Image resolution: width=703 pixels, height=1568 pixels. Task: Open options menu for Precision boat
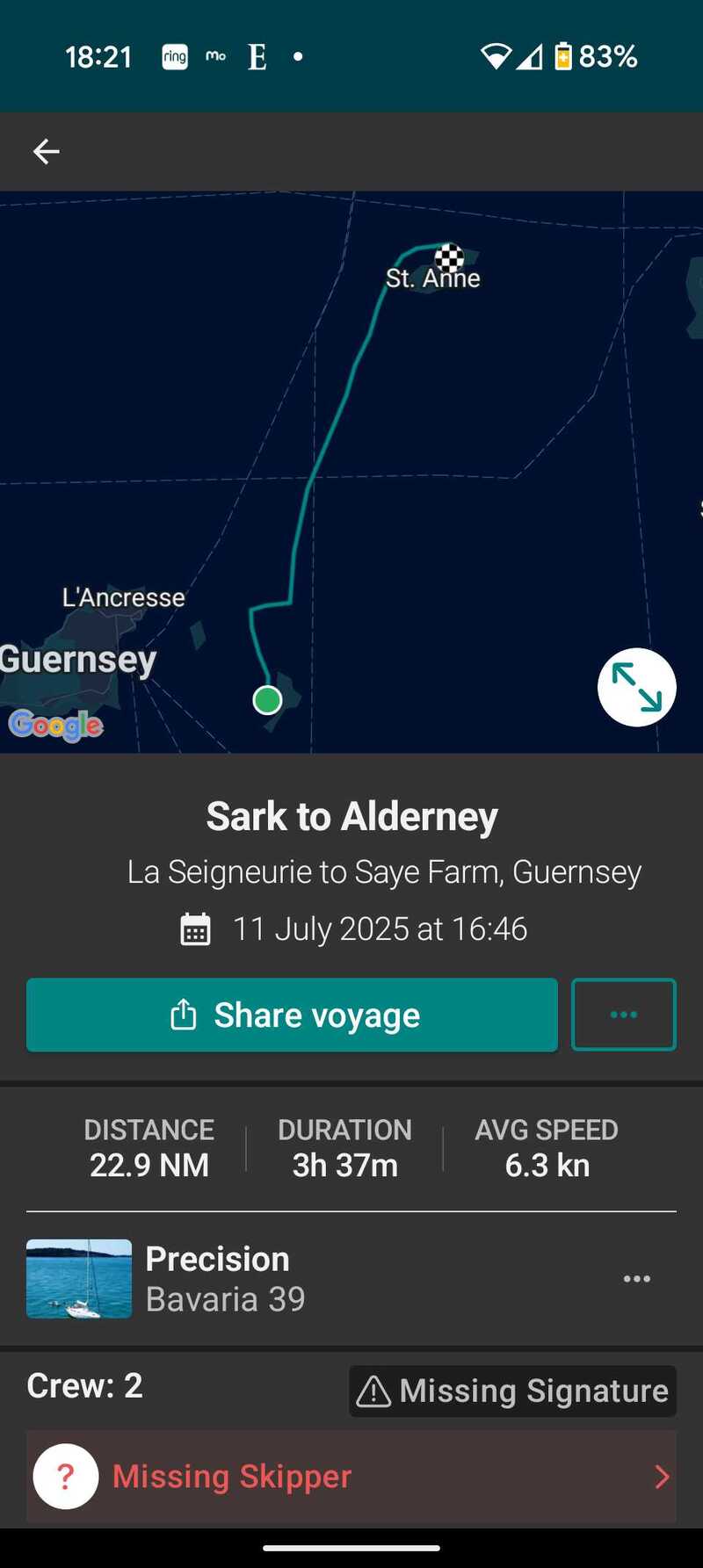click(637, 1279)
